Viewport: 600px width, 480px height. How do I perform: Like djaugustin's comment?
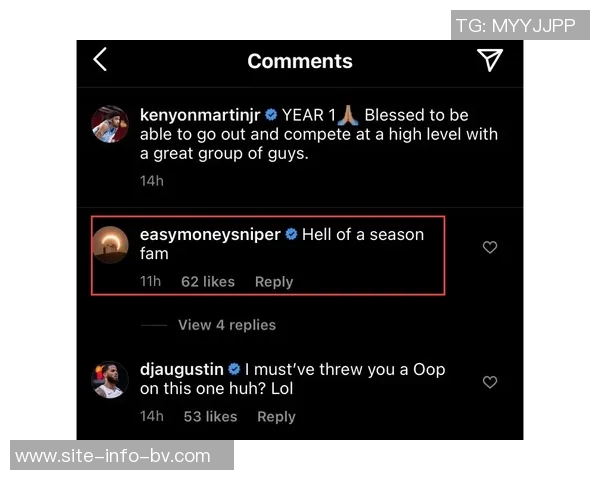pos(490,382)
